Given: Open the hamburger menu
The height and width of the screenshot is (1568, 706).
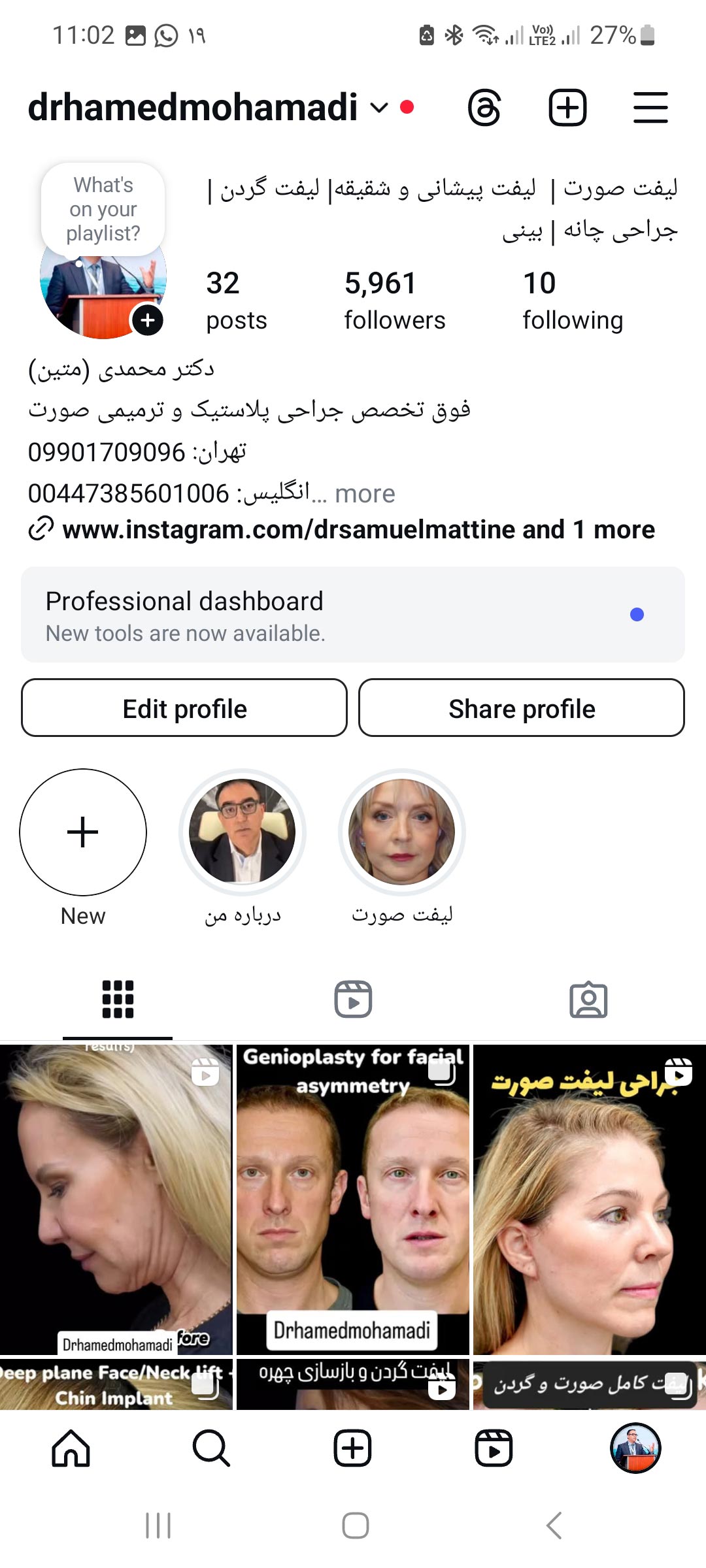Looking at the screenshot, I should 650,106.
